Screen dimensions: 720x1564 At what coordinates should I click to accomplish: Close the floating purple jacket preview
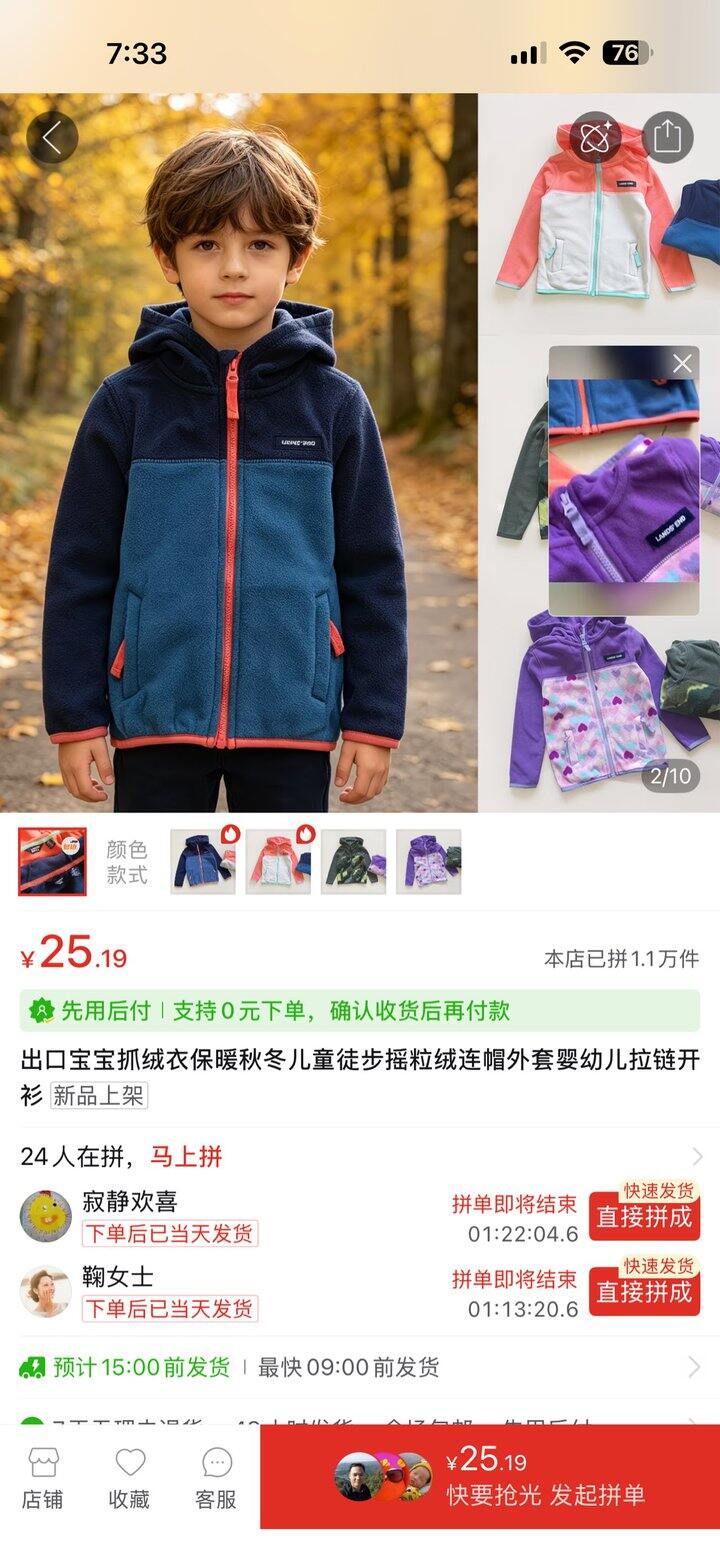tap(682, 364)
